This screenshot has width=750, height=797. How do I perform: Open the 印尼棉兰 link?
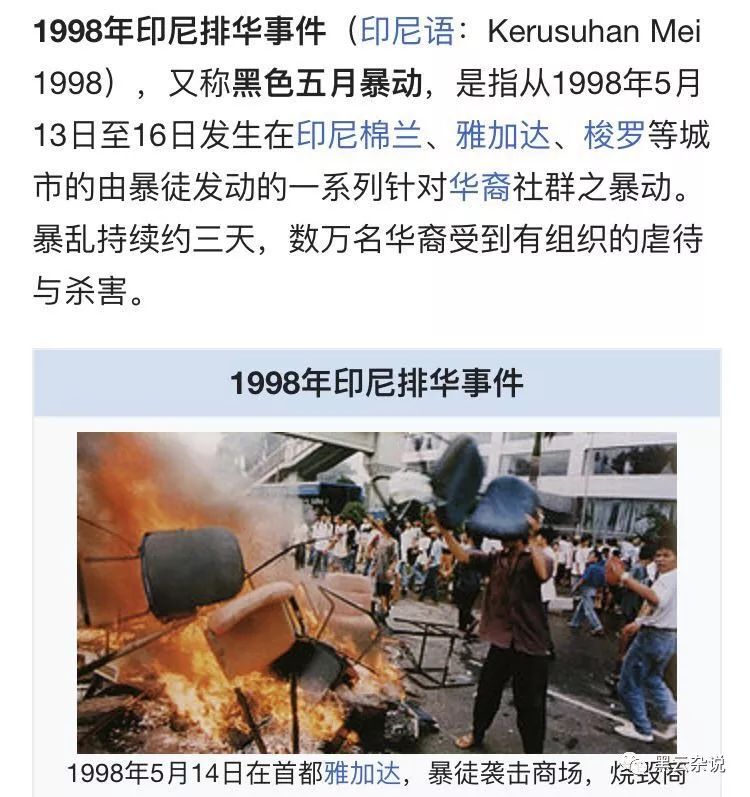359,135
